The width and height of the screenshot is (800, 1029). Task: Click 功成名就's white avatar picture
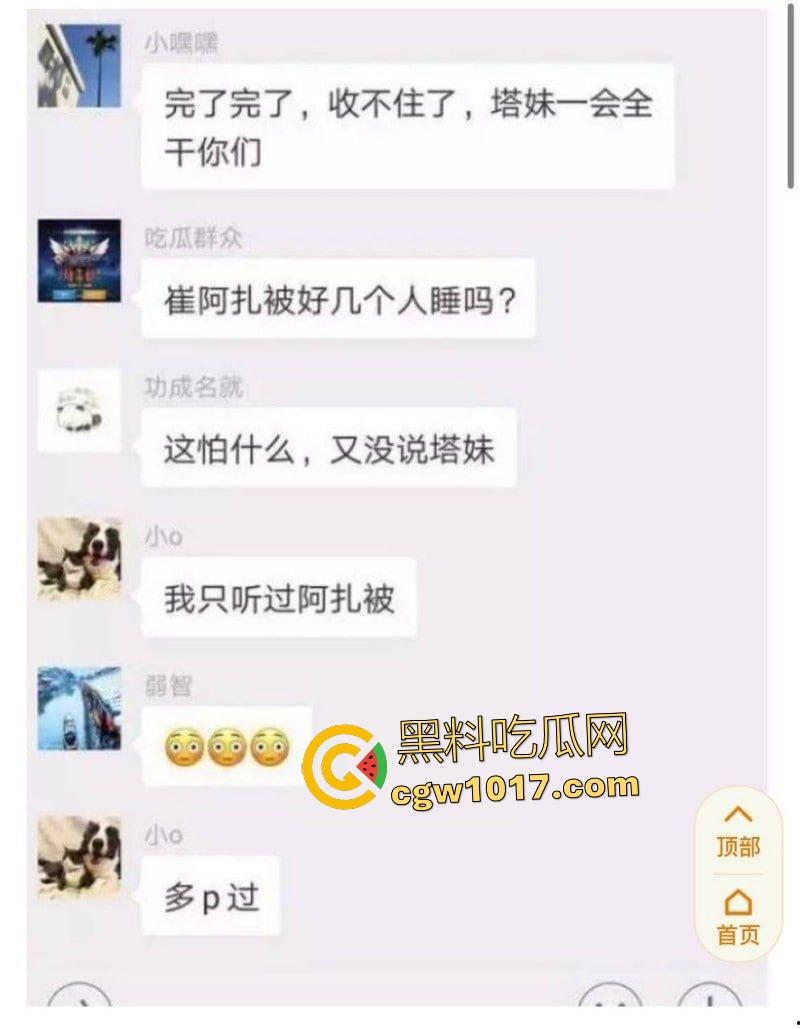[80, 410]
